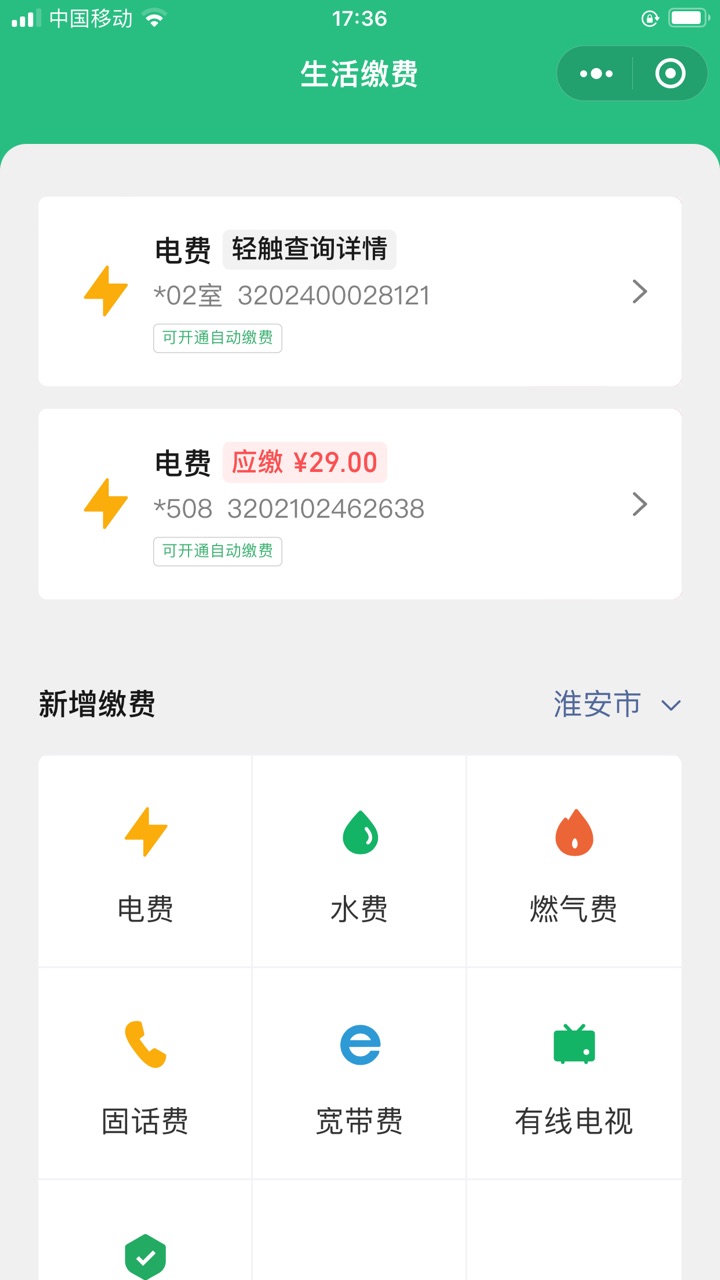Add a new 电费 payment

click(146, 861)
